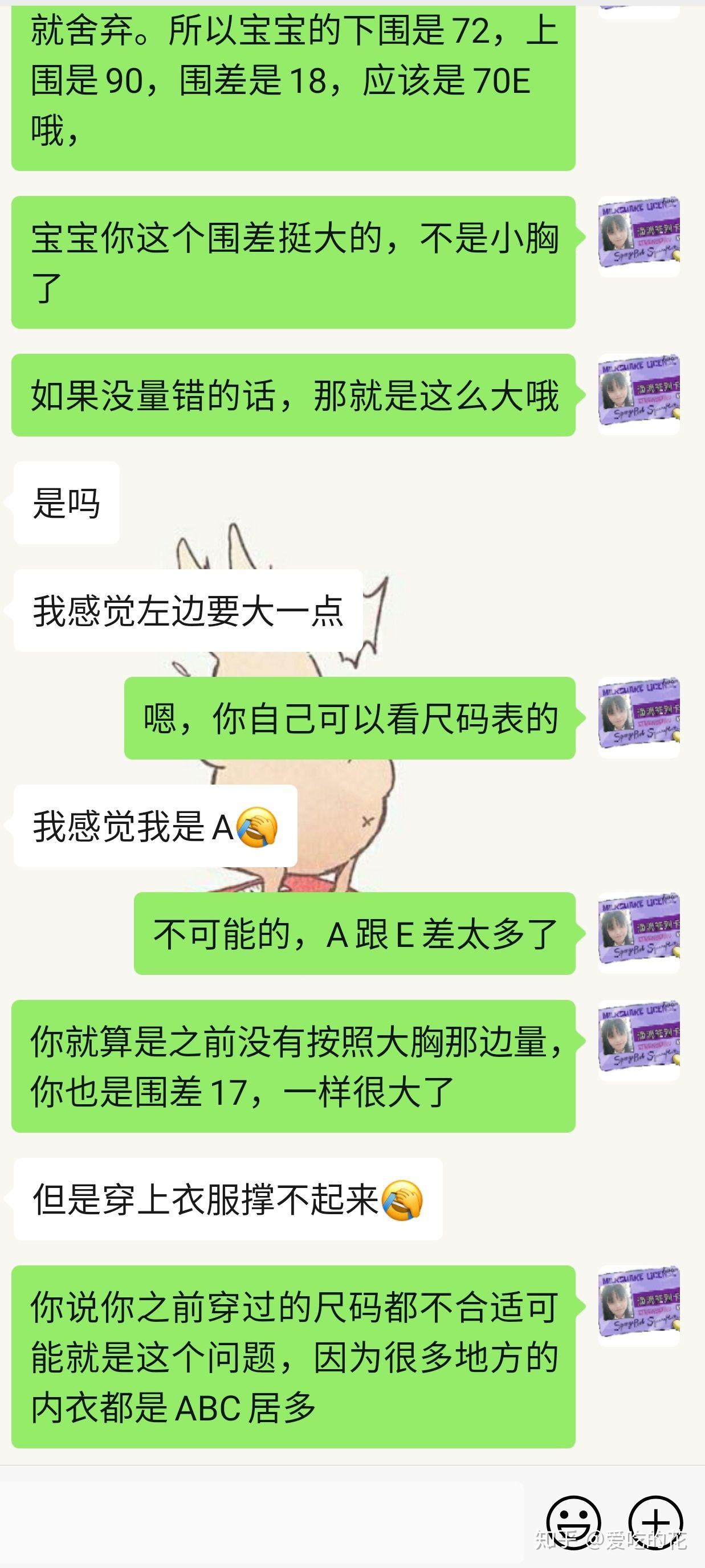Screen dimensions: 705x1568
Task: Open sender avatar beside "如果没量错的话" message
Action: [x=639, y=394]
